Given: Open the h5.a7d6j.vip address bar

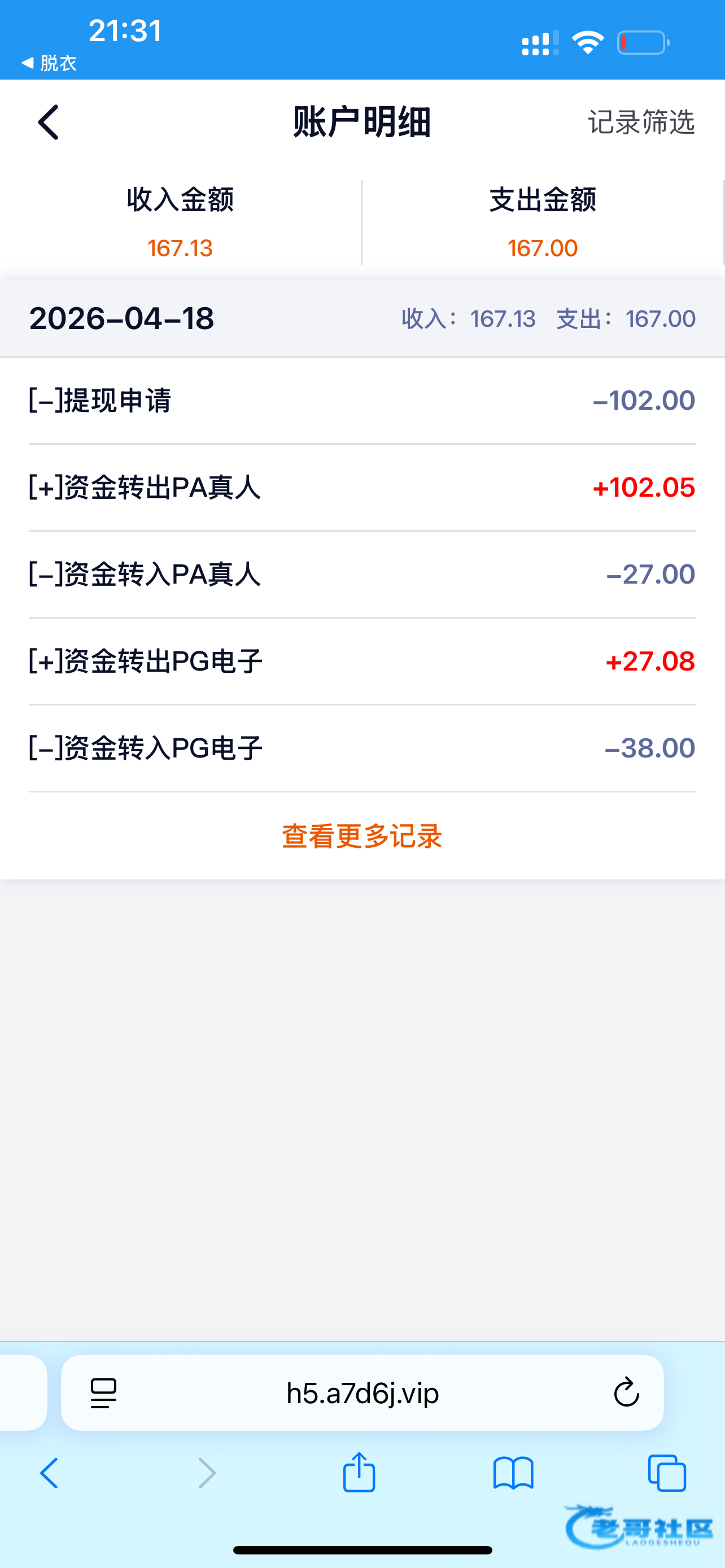Looking at the screenshot, I should point(362,1392).
